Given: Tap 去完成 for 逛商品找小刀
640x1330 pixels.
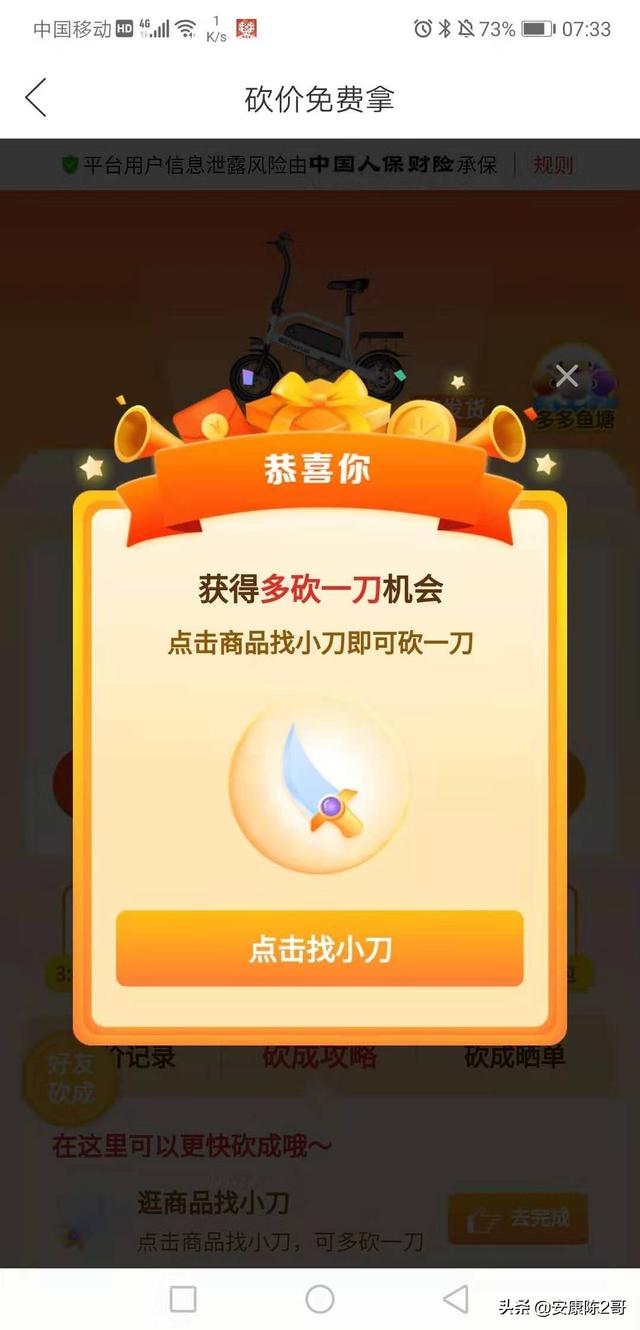Looking at the screenshot, I should (517, 1218).
